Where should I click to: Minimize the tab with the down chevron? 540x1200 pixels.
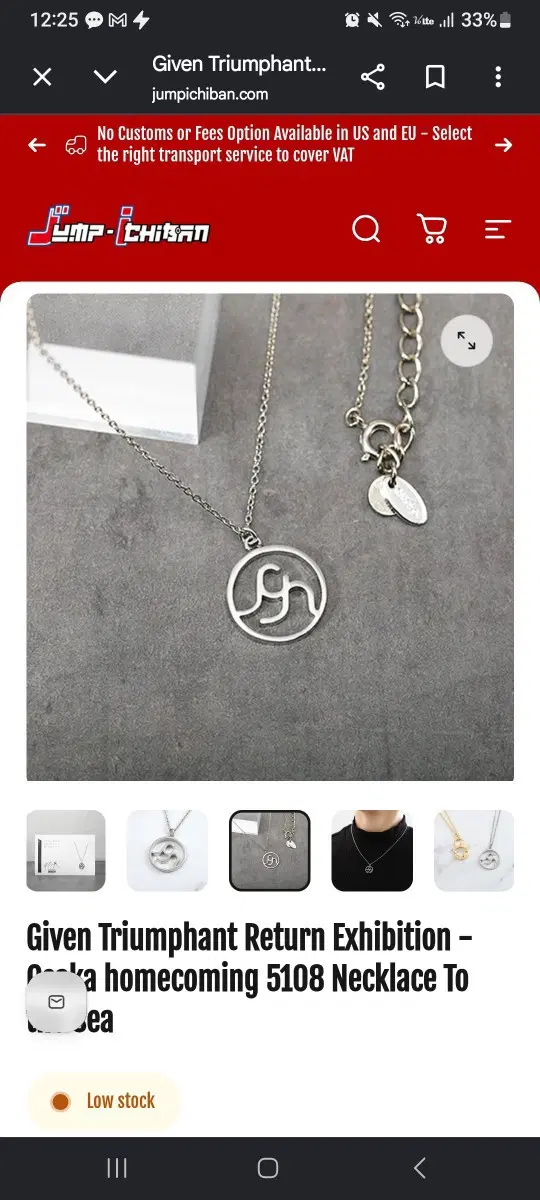click(x=105, y=77)
